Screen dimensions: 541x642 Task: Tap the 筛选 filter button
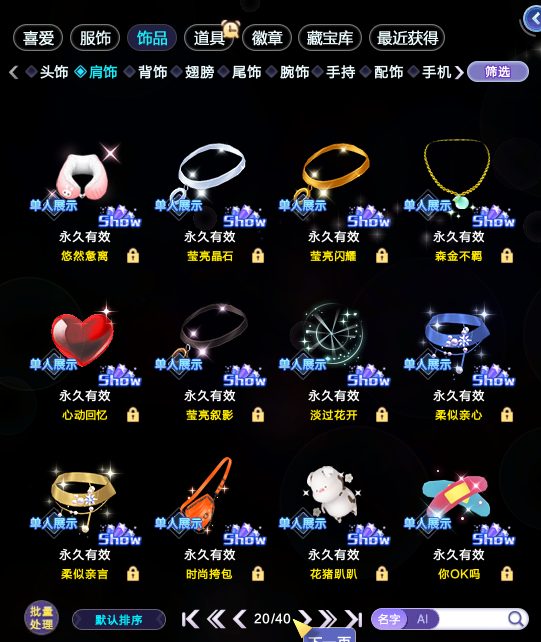pos(498,72)
